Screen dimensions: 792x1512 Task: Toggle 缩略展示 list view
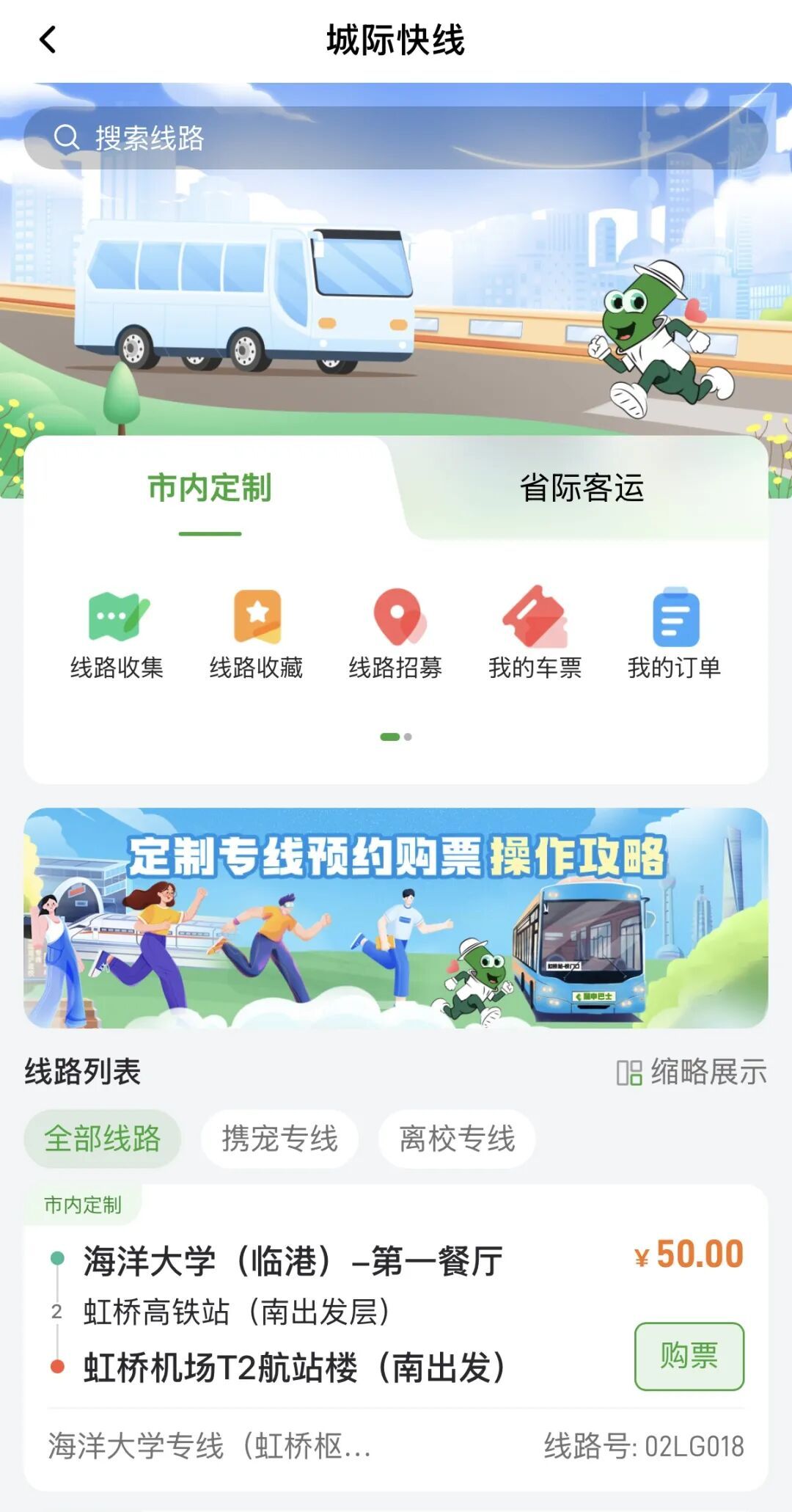tap(692, 1073)
